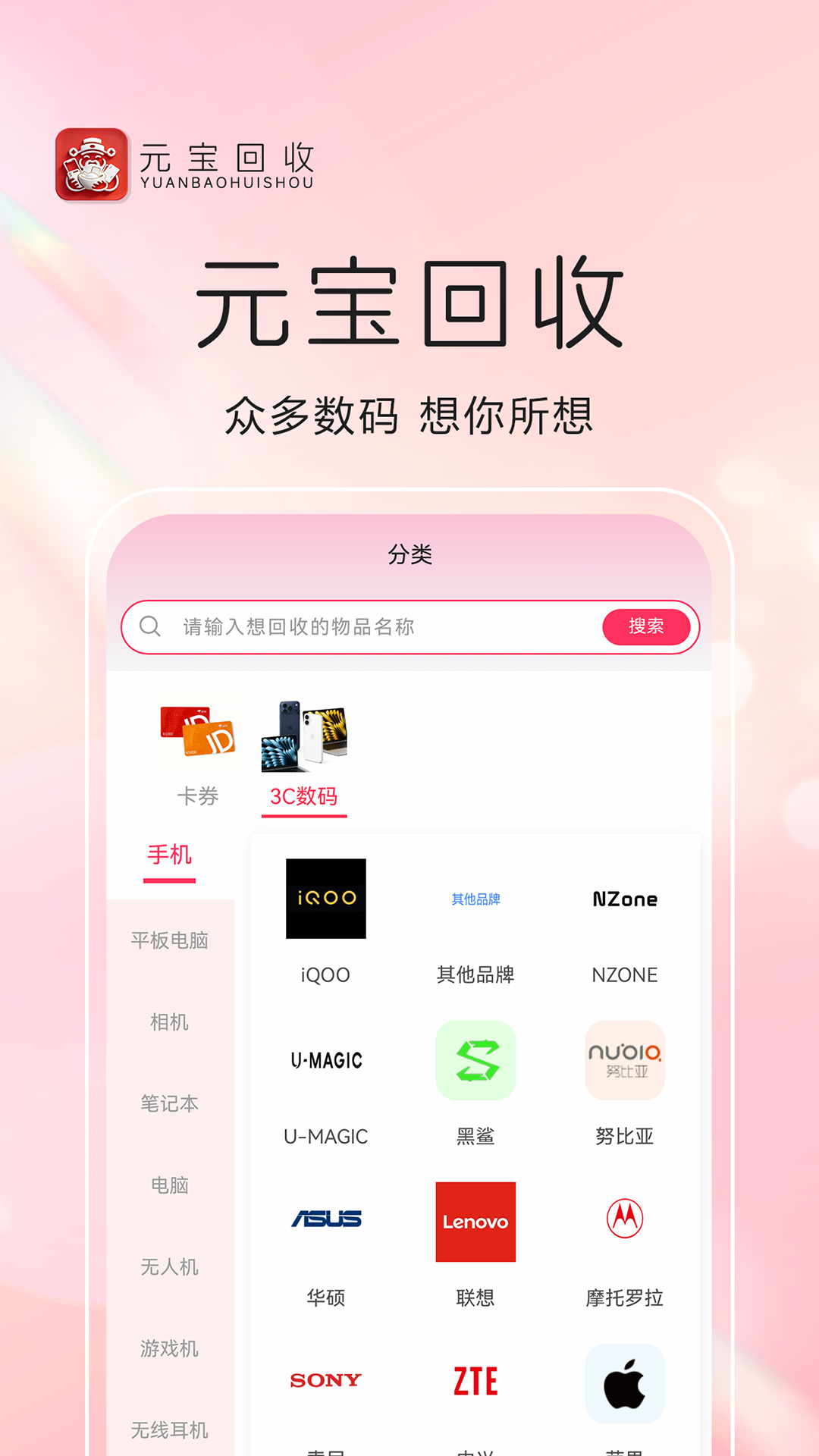
Task: Select the iQOO brand icon
Action: (x=326, y=899)
